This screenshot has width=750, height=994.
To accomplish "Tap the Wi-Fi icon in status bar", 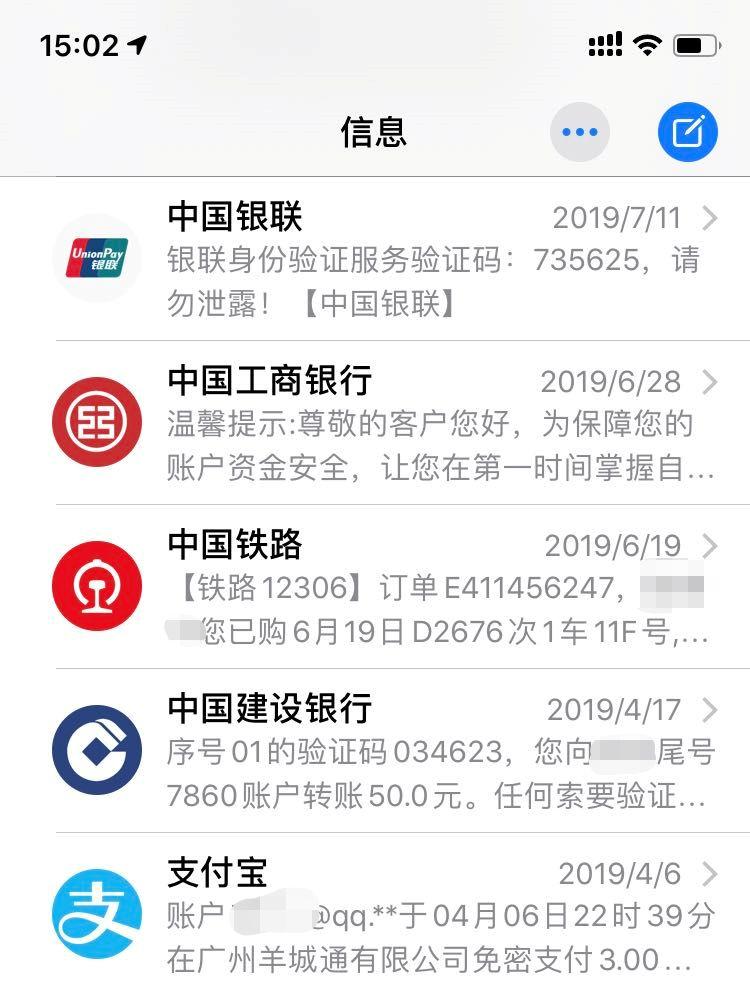I will click(x=650, y=44).
